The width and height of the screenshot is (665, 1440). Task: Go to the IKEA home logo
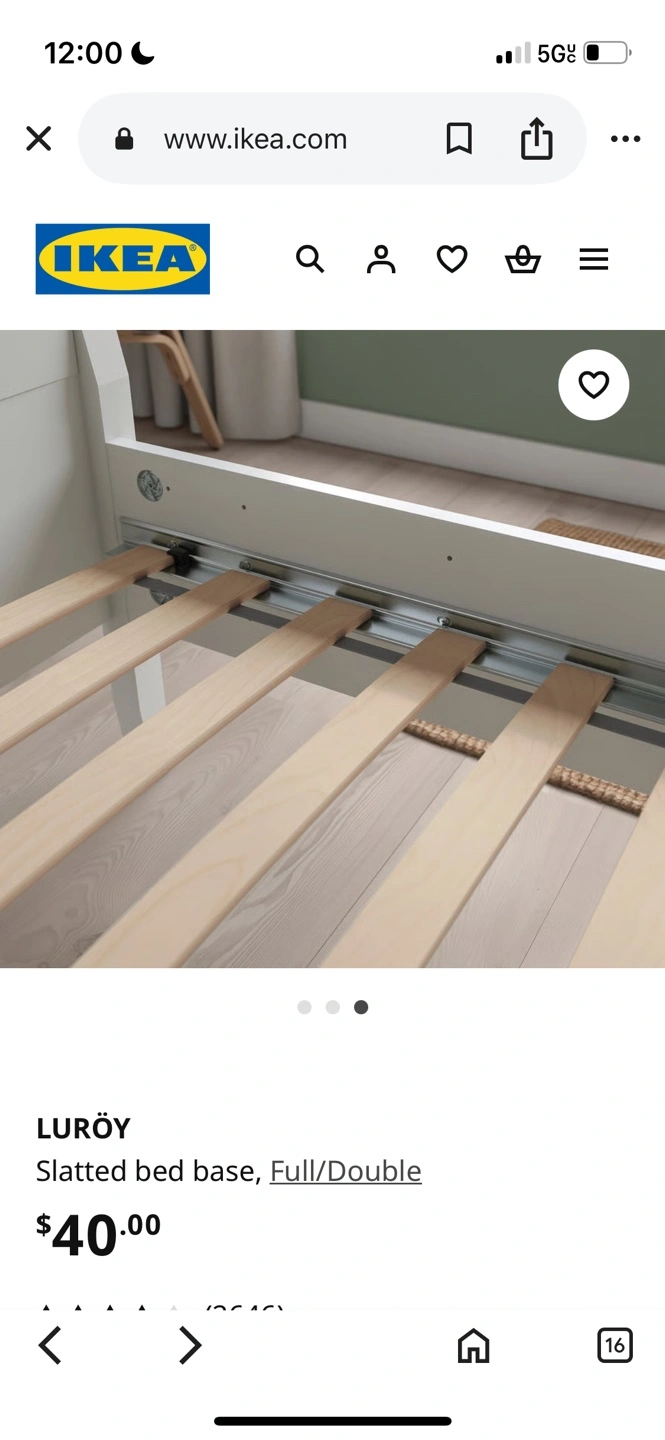(x=123, y=259)
